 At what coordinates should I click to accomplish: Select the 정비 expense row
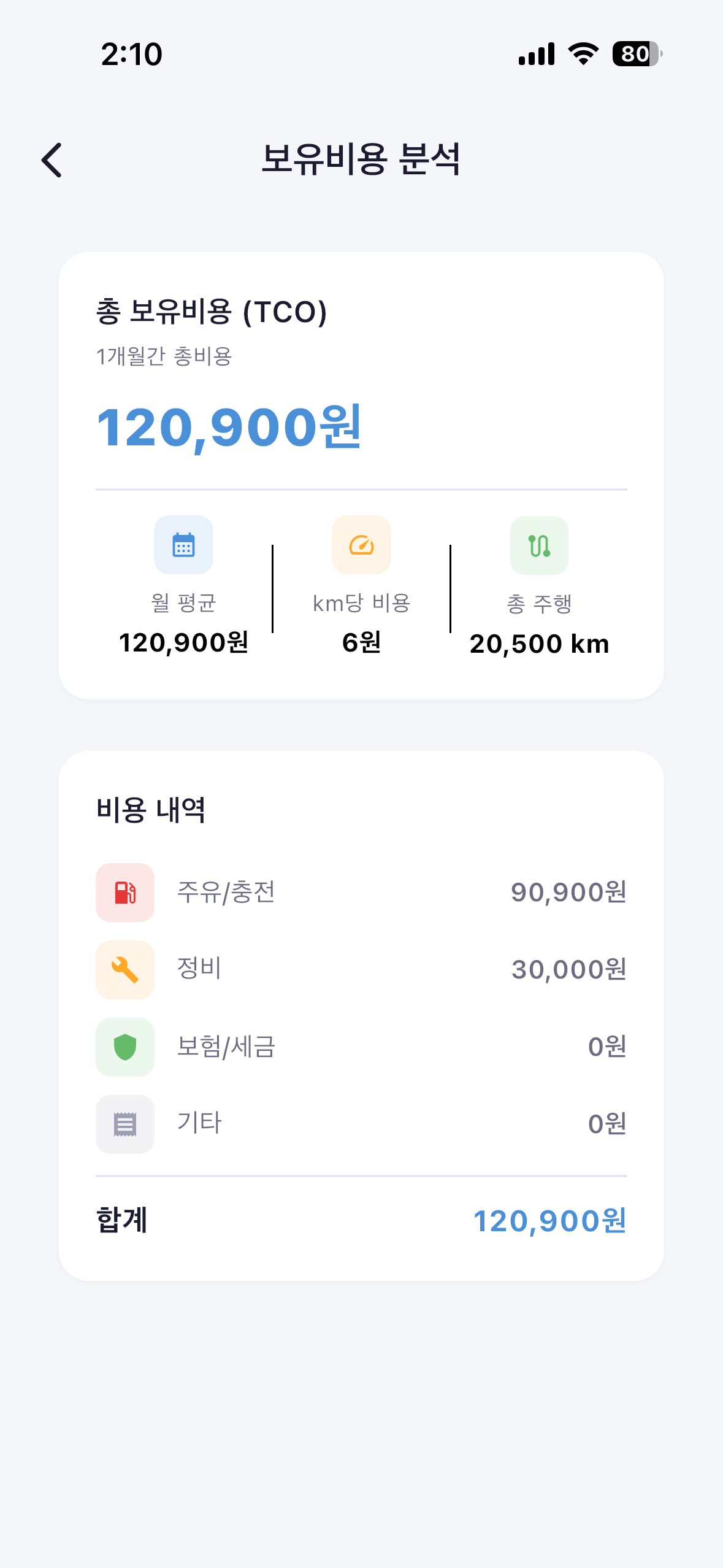[x=361, y=969]
